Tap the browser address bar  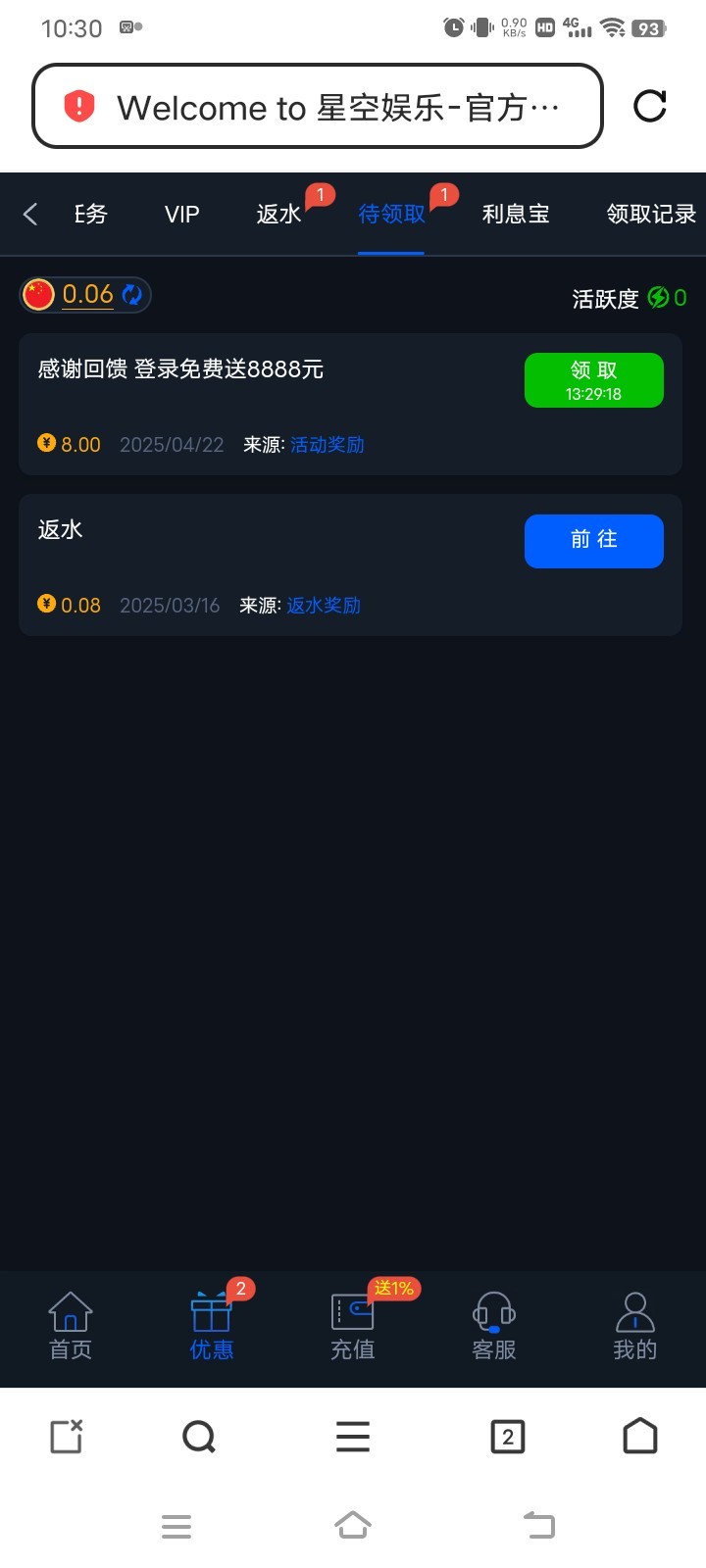318,107
